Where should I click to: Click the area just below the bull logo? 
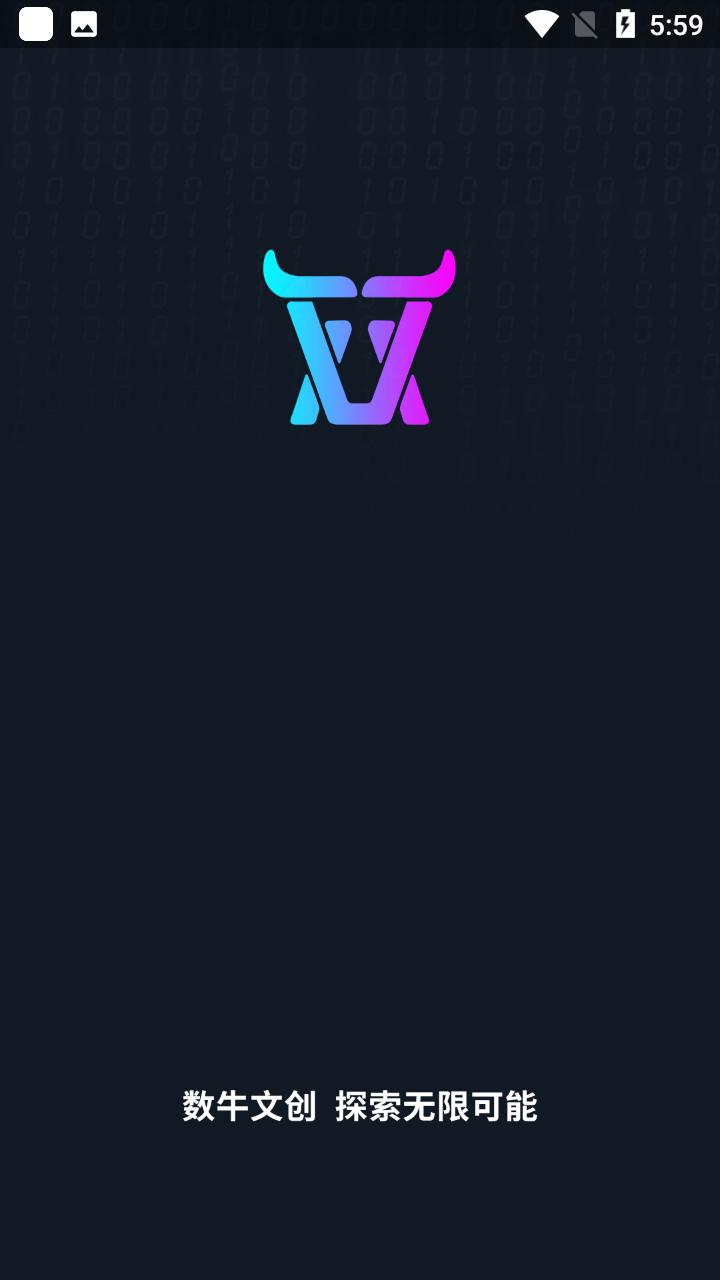360,480
